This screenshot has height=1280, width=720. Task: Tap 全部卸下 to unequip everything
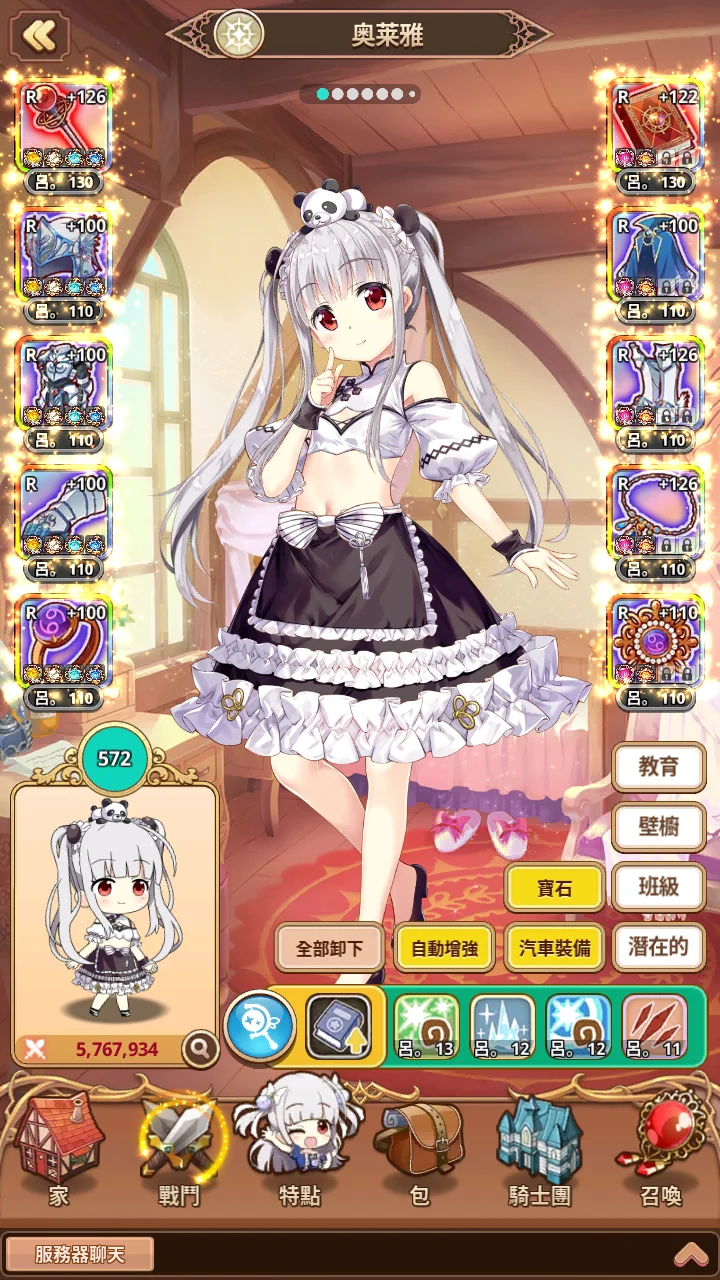(x=329, y=948)
